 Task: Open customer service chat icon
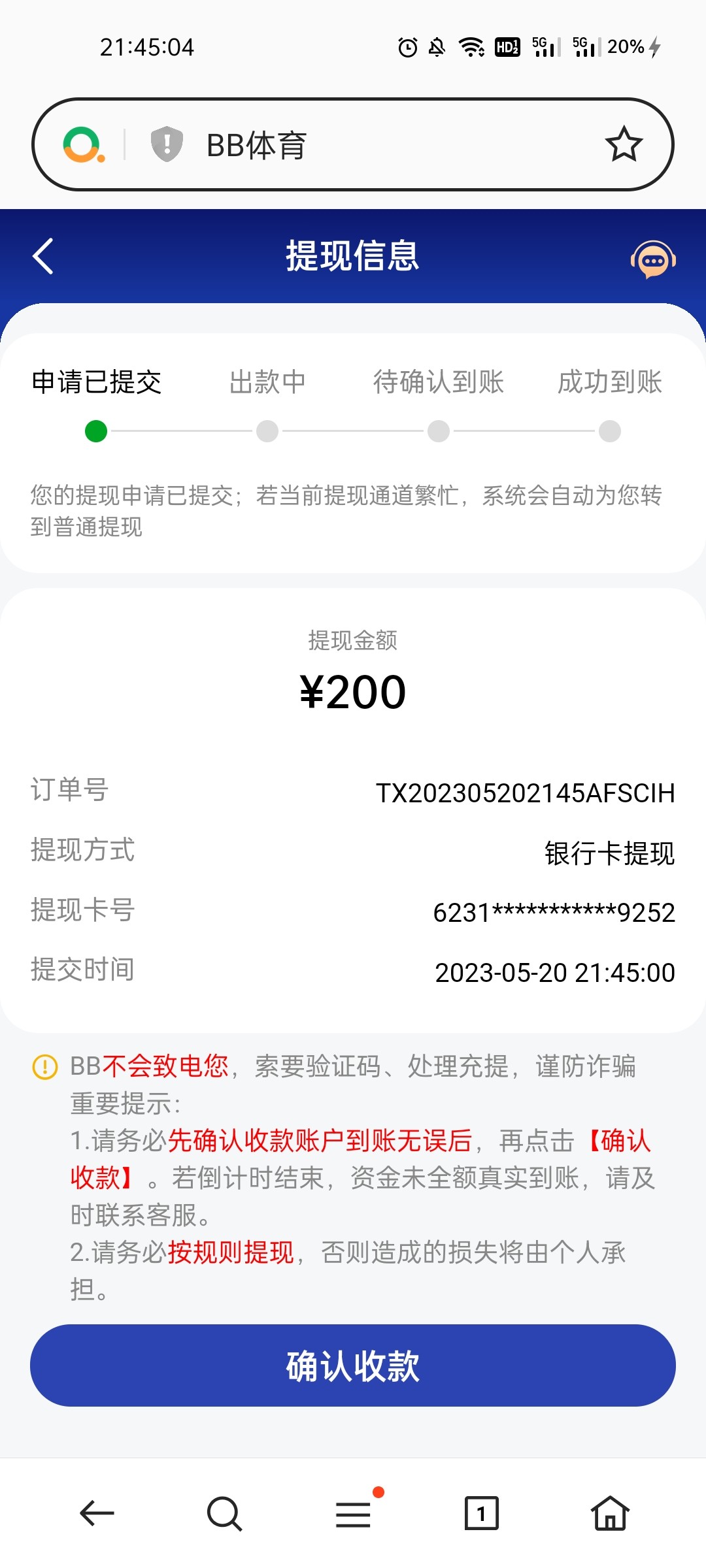[x=653, y=259]
